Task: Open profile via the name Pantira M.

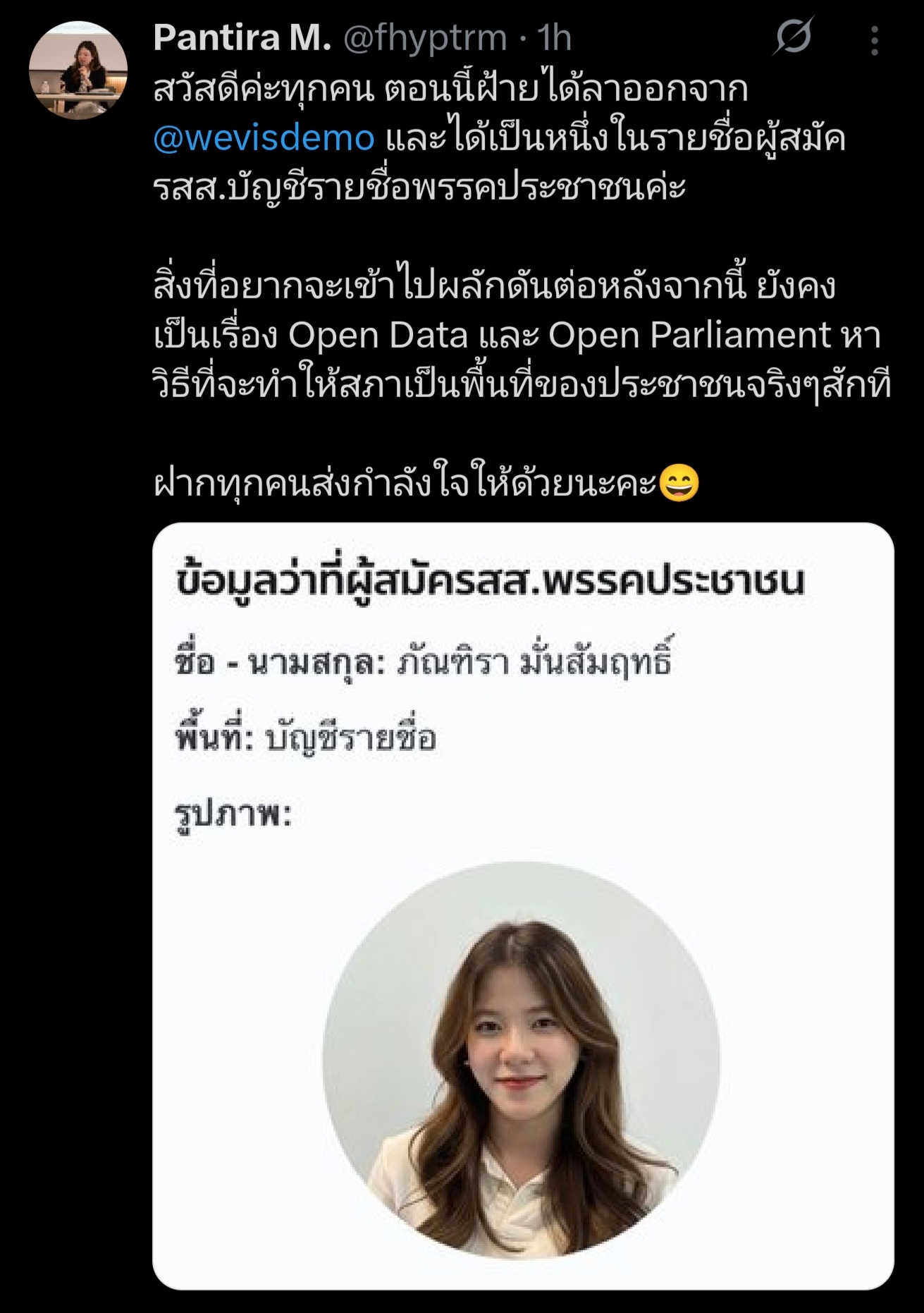Action: coord(242,37)
